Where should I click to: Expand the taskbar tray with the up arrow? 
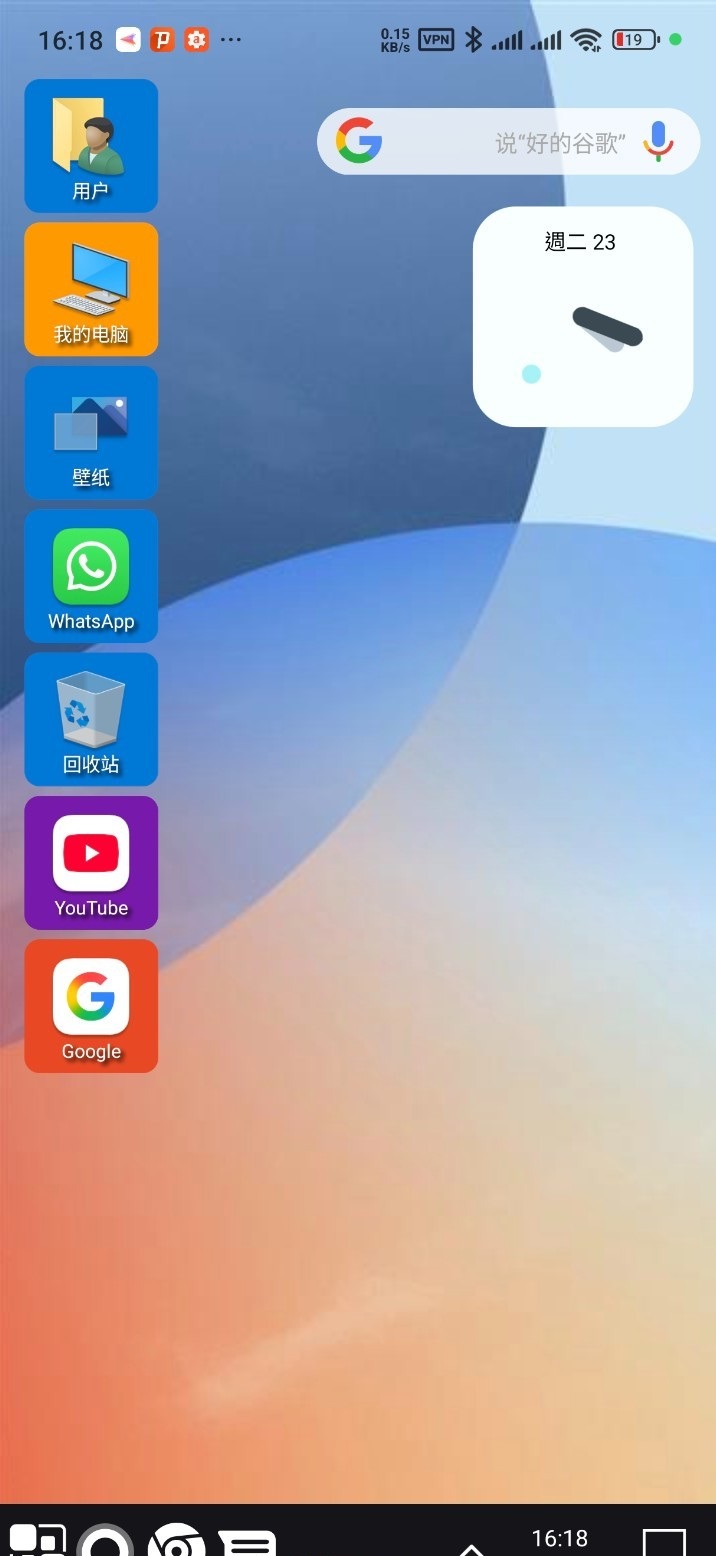[471, 1546]
